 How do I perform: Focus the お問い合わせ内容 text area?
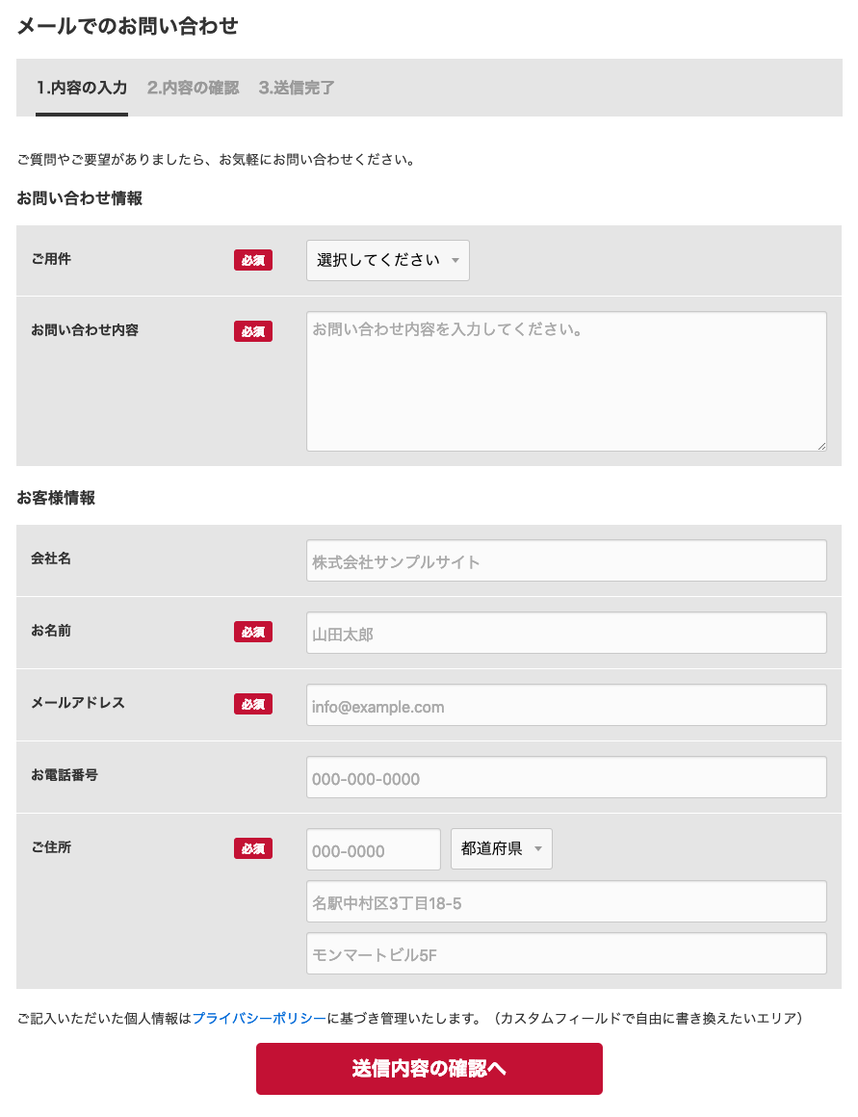[x=566, y=381]
